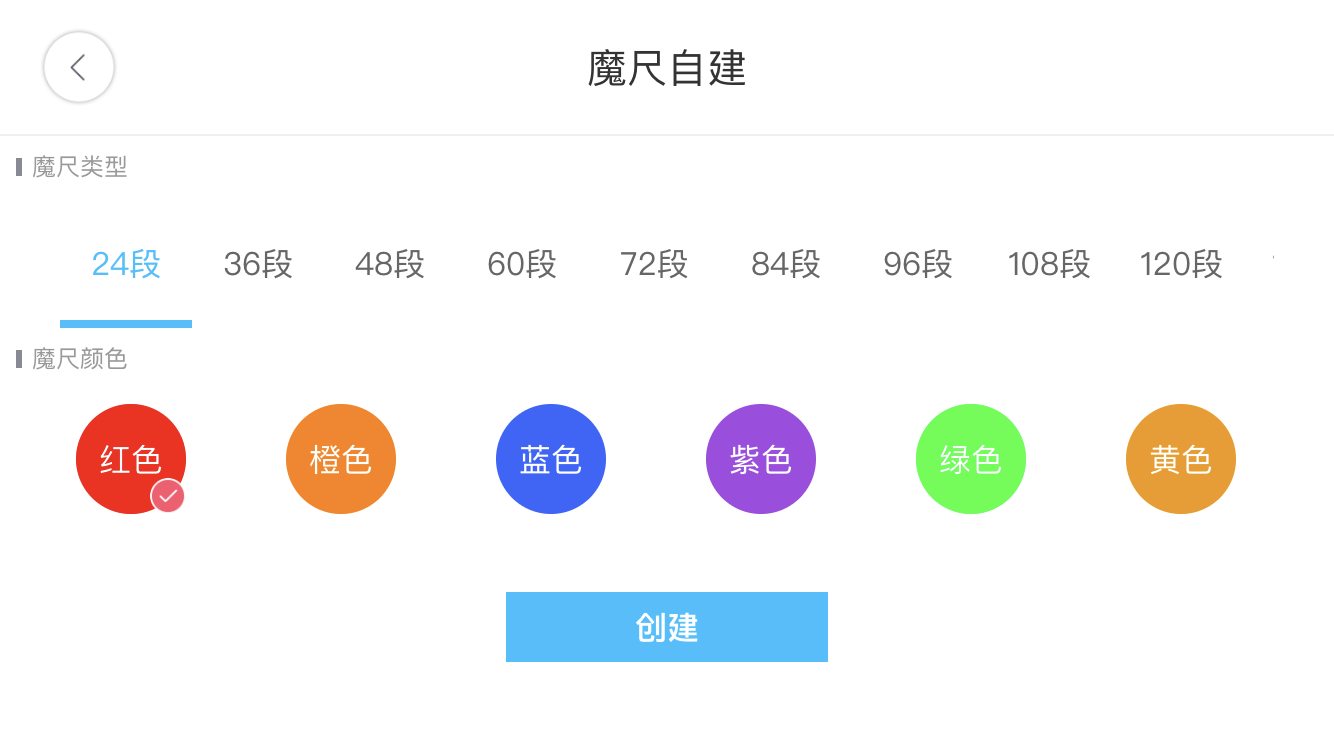This screenshot has height=750, width=1334.
Task: Select the 96段 tab
Action: [x=918, y=264]
